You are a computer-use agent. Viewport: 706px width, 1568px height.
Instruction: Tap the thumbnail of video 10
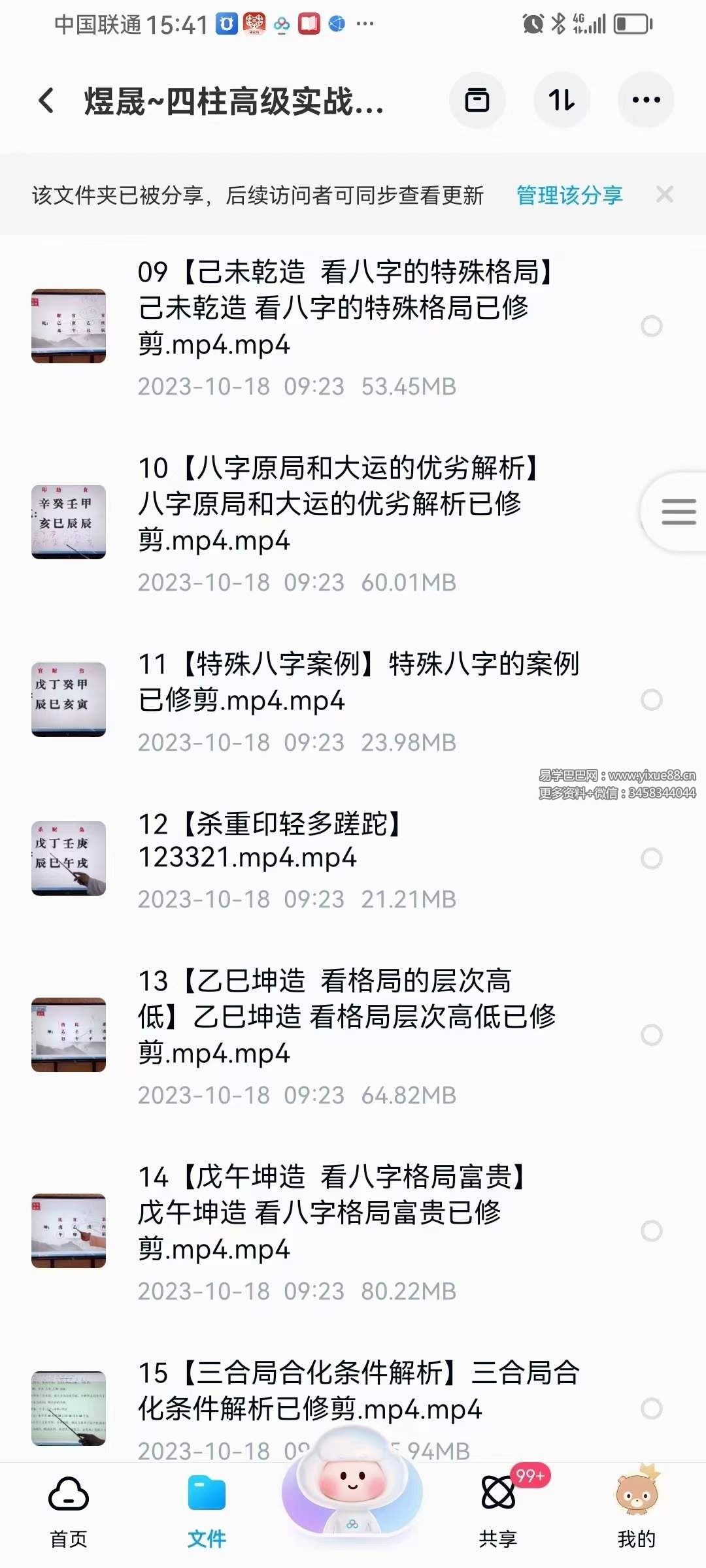point(69,519)
